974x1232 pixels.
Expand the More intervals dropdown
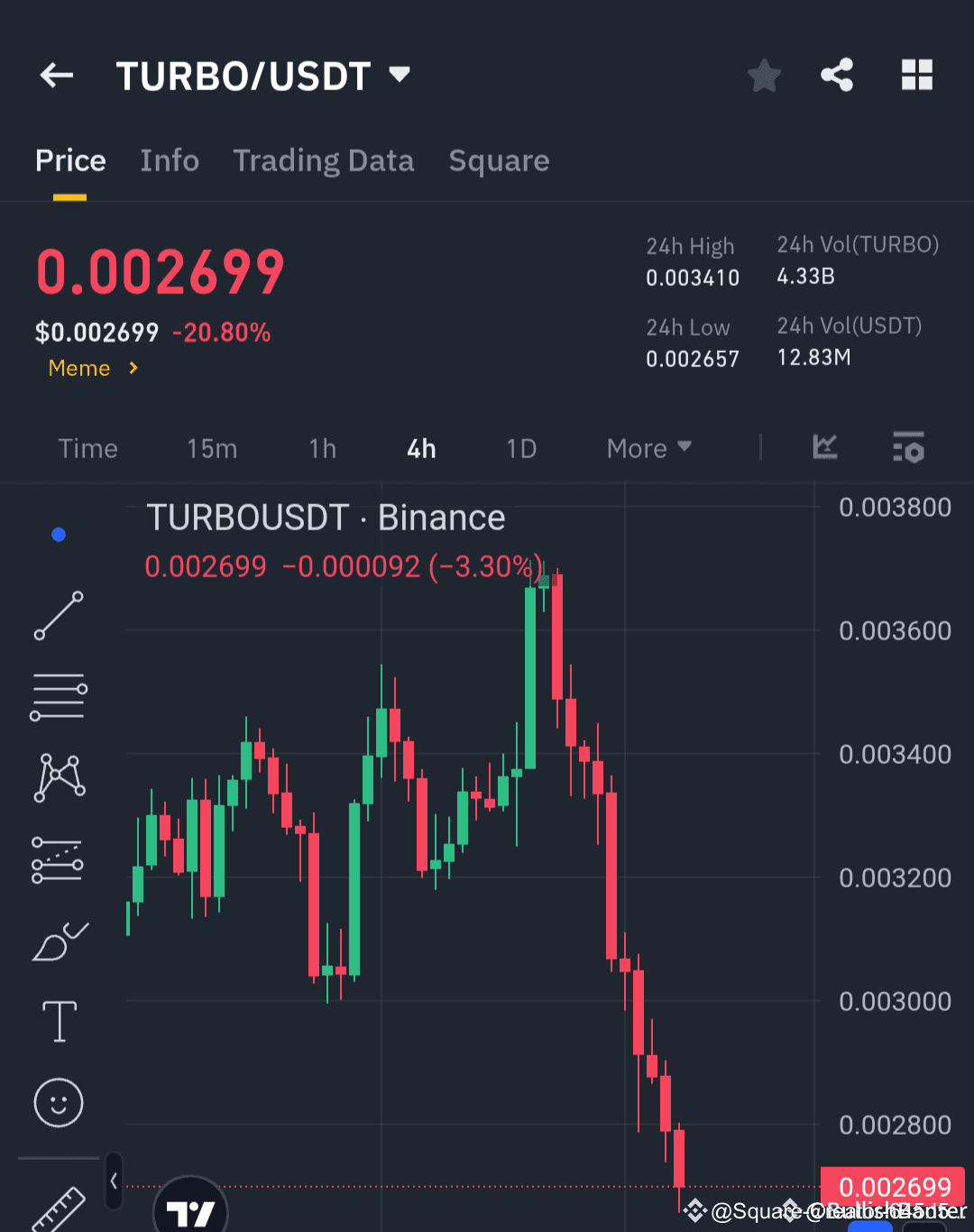(x=648, y=448)
